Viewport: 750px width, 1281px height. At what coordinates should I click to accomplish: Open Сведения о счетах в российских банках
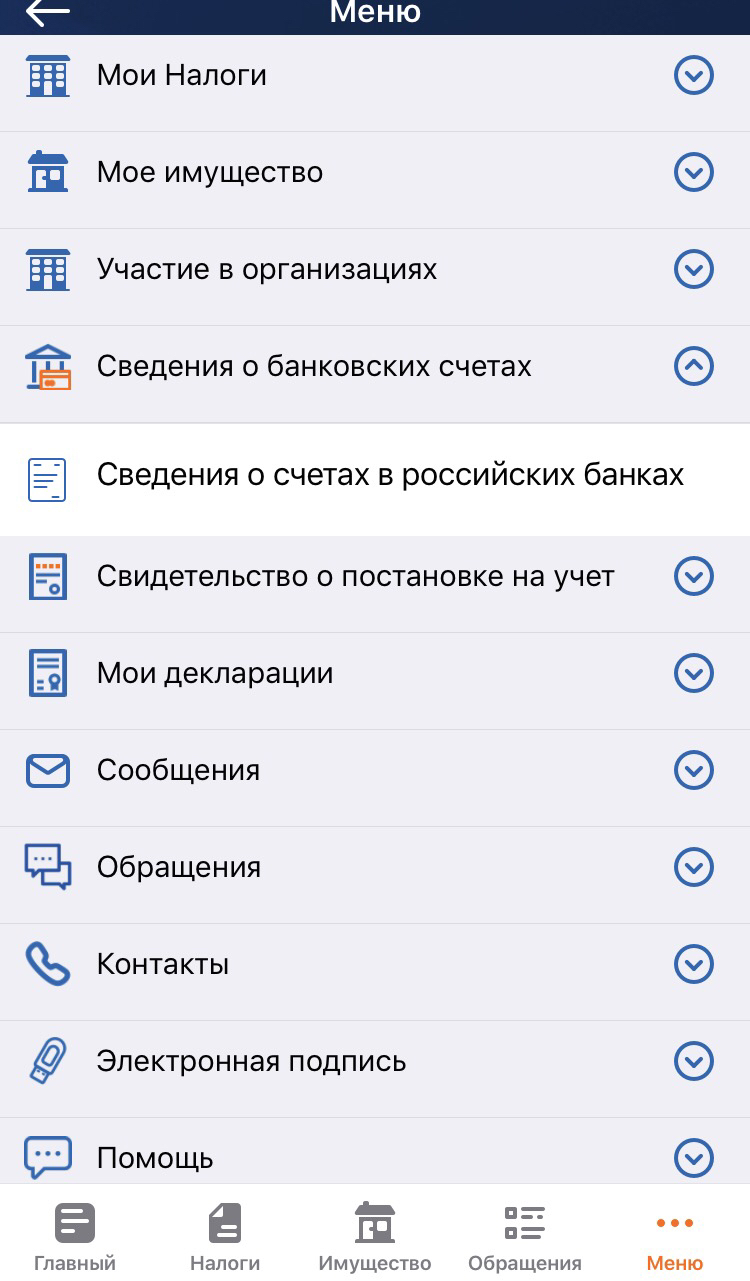pos(390,476)
